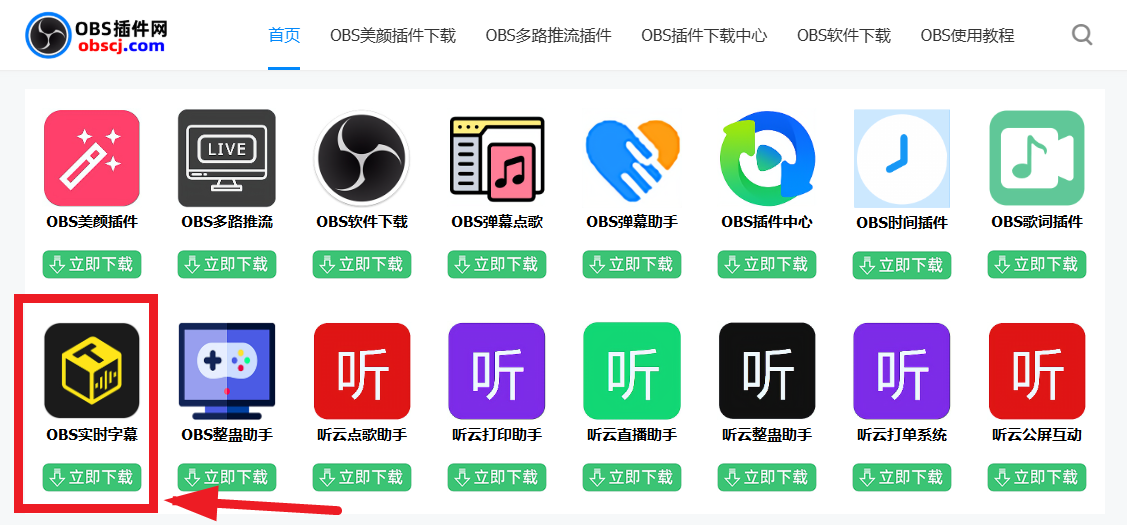
Task: Go to OBS多路推流插件 page
Action: [548, 35]
